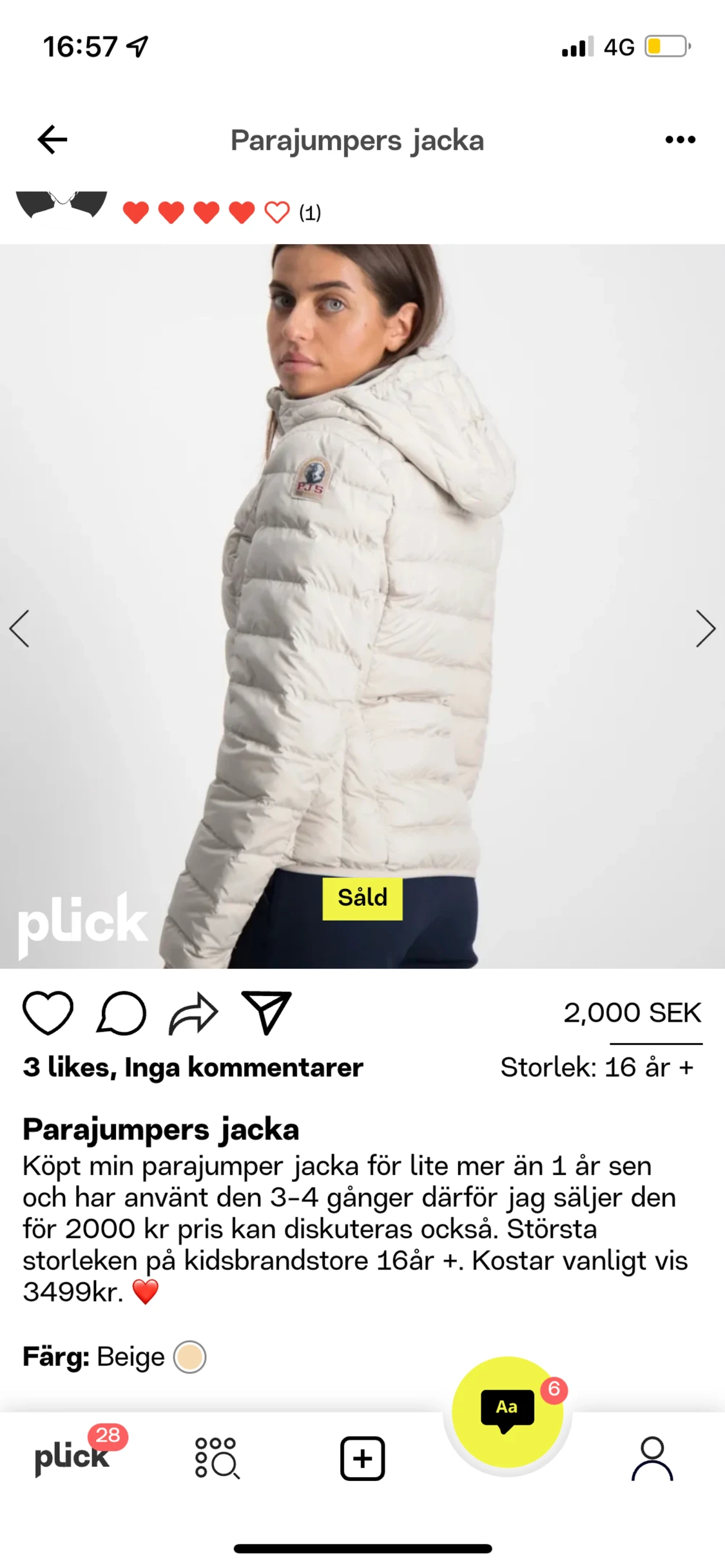Viewport: 725px width, 1568px height.
Task: Open the search and browse icon
Action: [x=217, y=1459]
